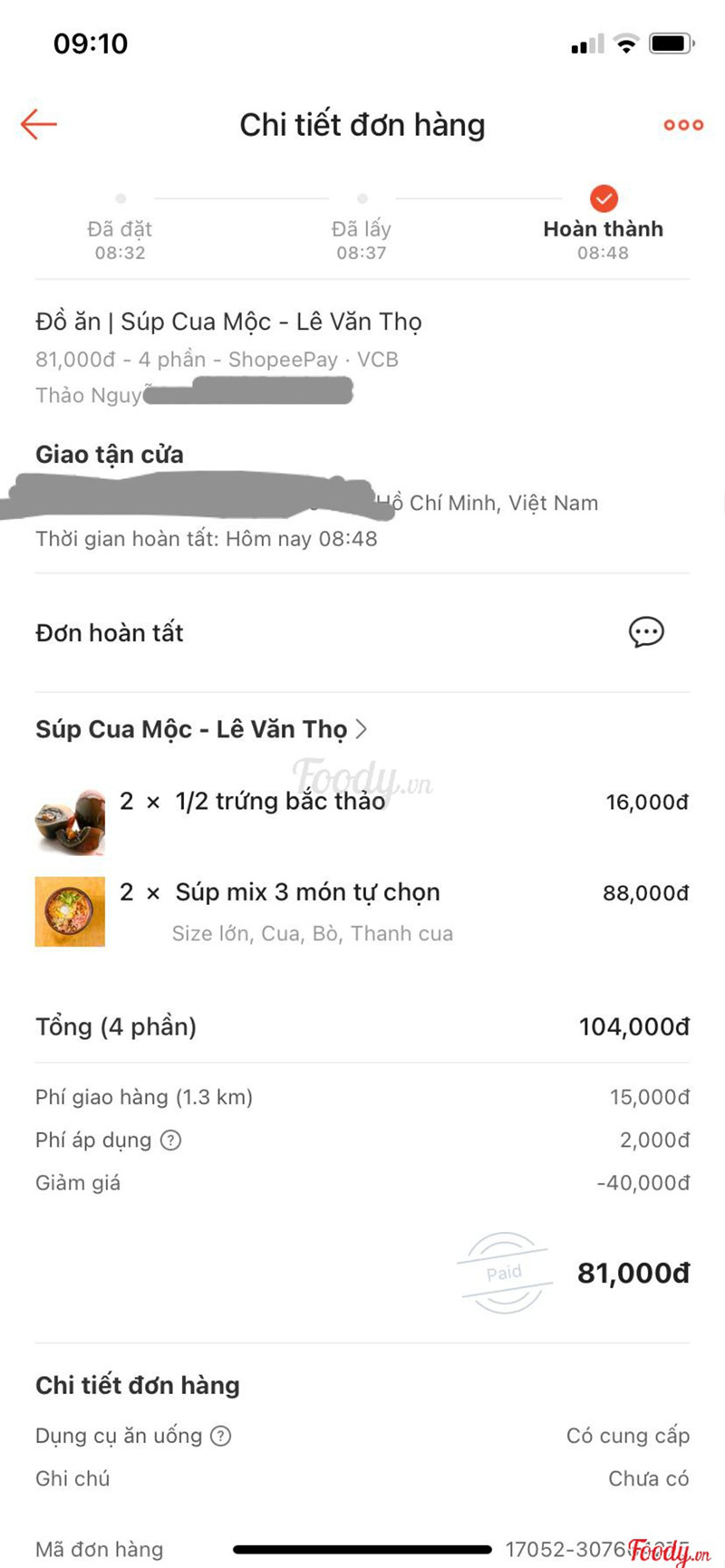The width and height of the screenshot is (725, 1568).
Task: Open Súp Cua Mộc - Lê Văn Thọ restaurant page
Action: click(201, 729)
